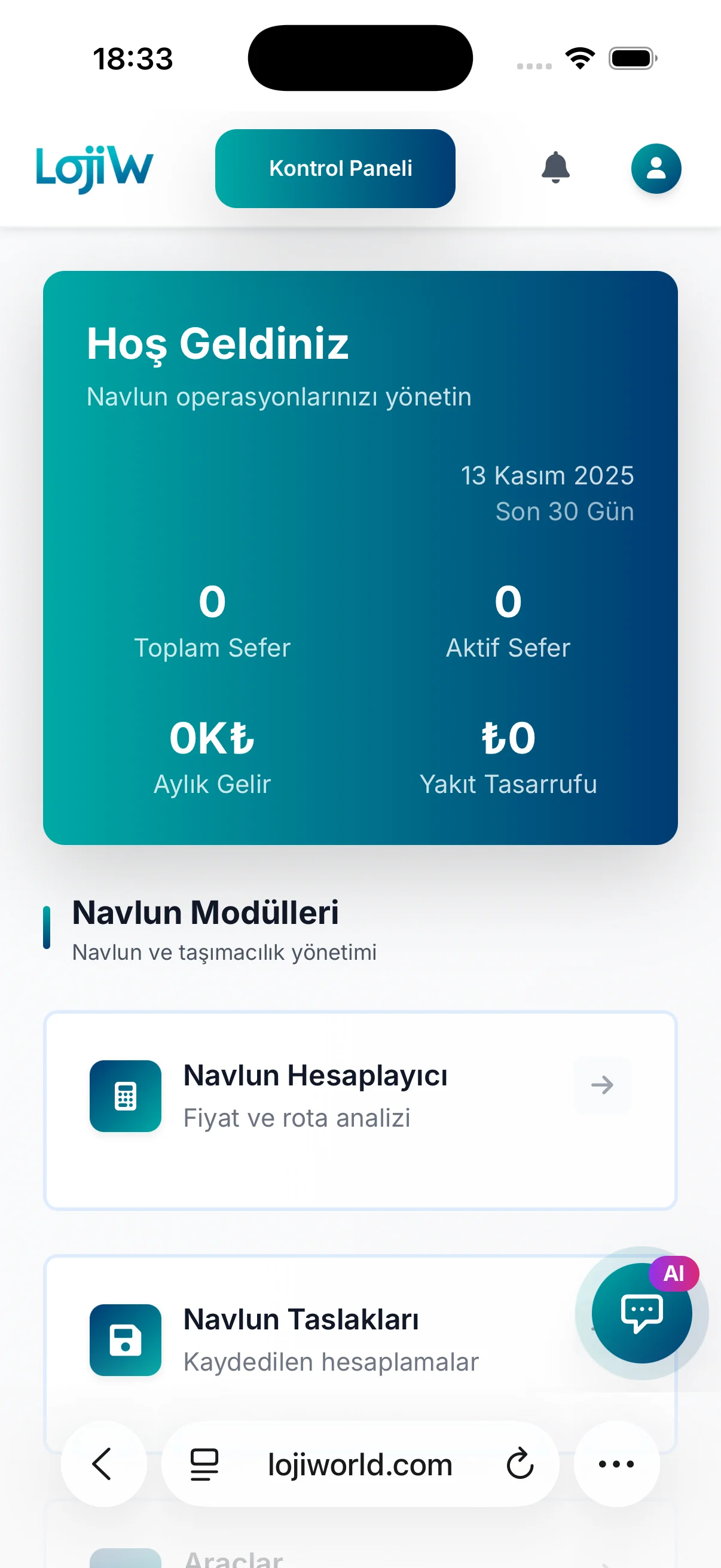Go back using the browser back arrow
The image size is (721, 1568).
103,1465
